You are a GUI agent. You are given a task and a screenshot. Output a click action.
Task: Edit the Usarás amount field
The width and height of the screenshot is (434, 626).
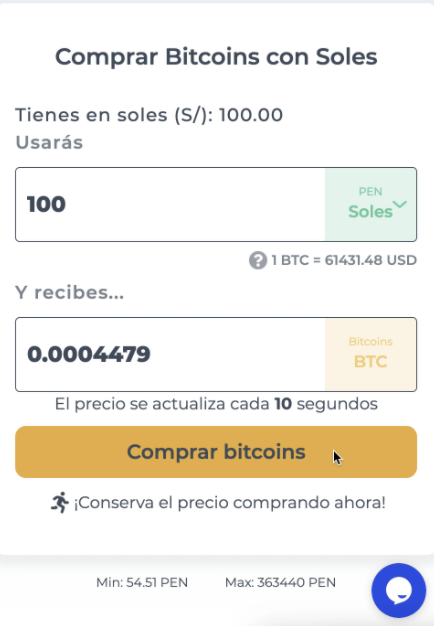click(x=170, y=204)
